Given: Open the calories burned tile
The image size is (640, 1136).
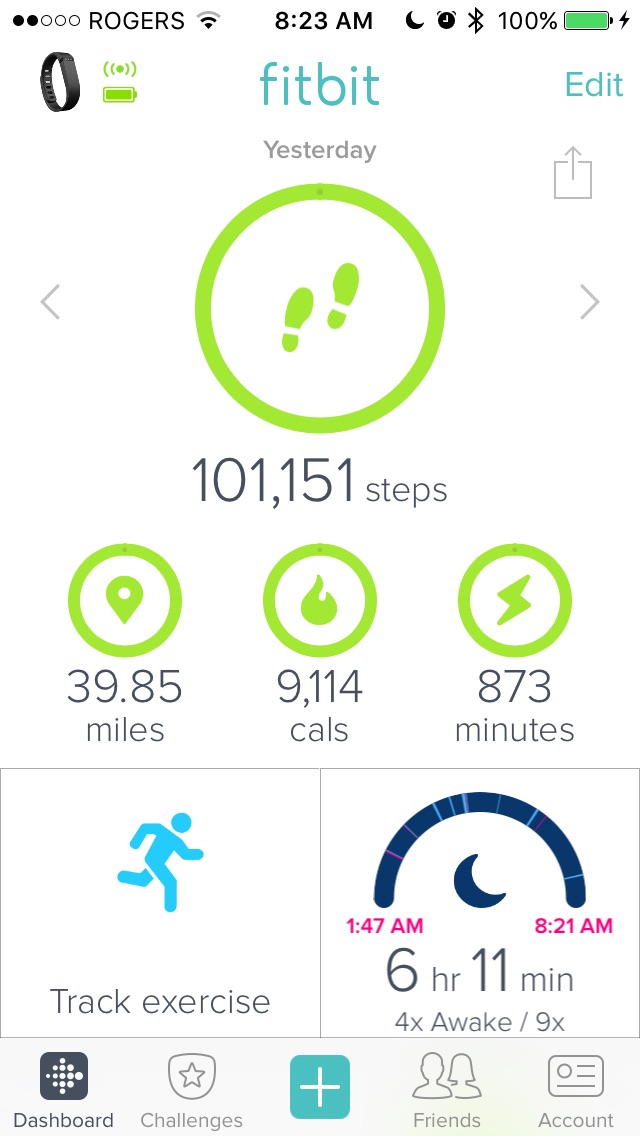Looking at the screenshot, I should coord(320,602).
